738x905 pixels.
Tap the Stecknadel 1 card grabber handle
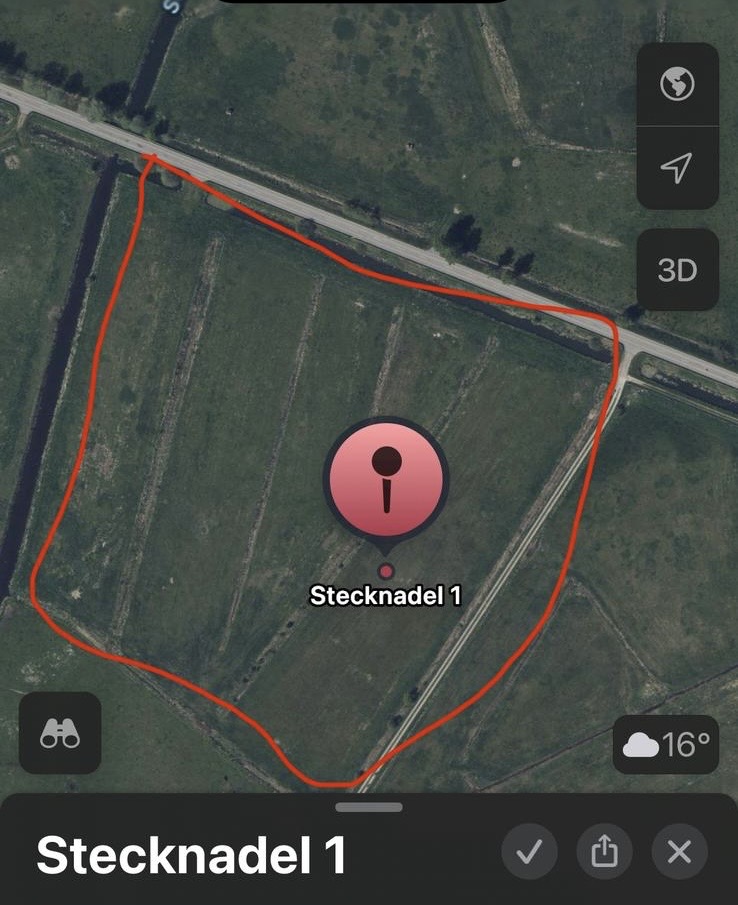pos(369,807)
